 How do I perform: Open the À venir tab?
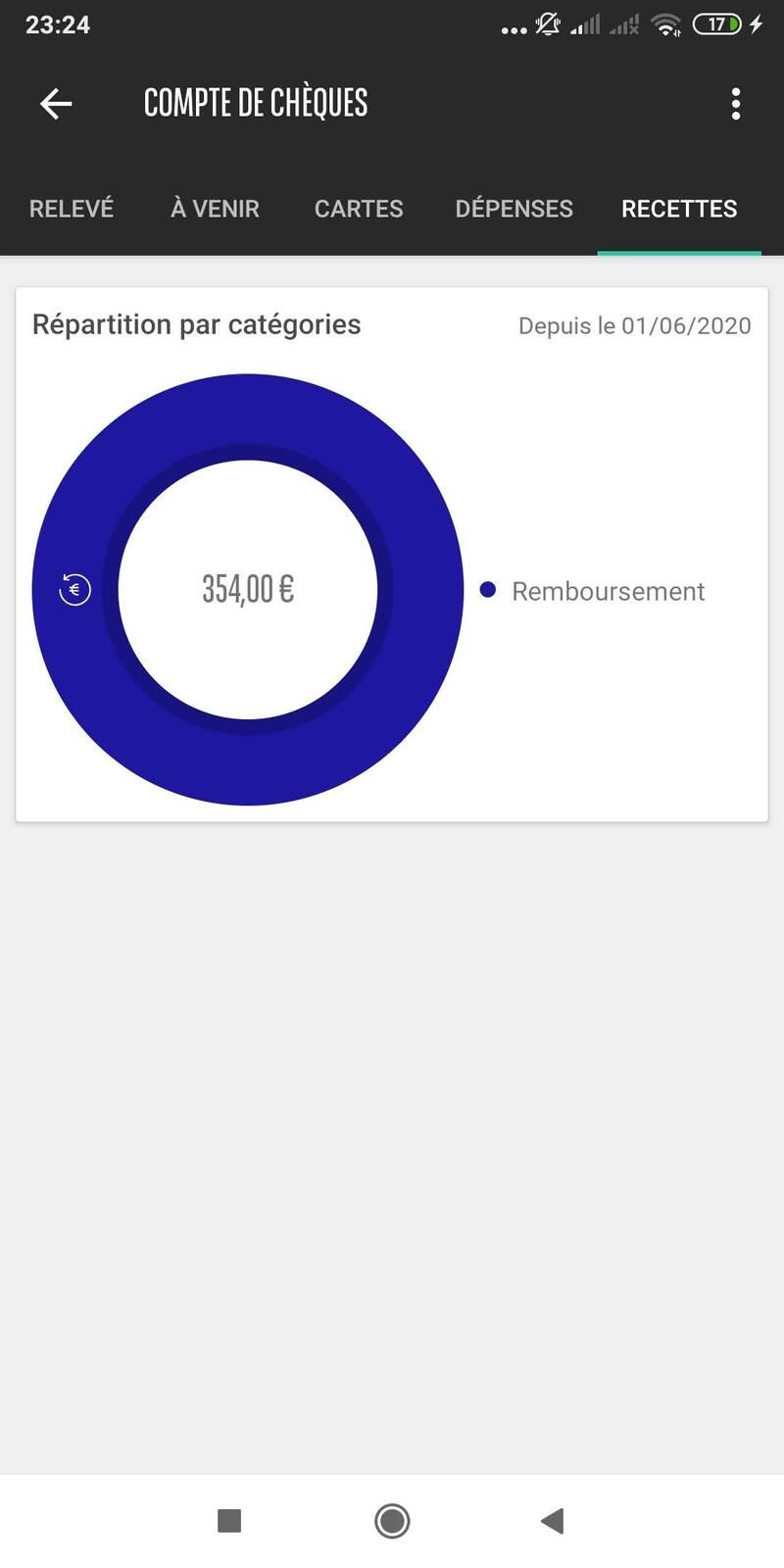[215, 209]
